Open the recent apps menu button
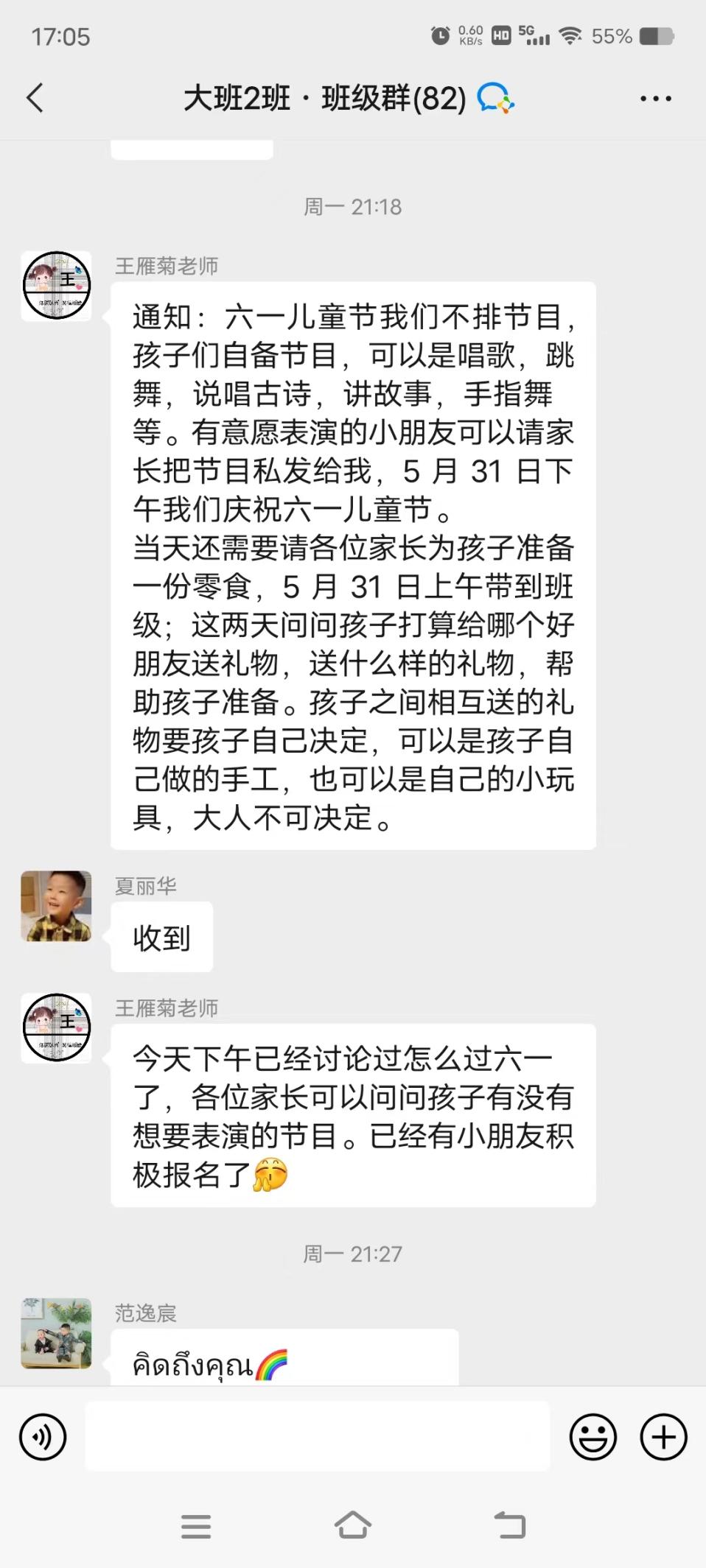The width and height of the screenshot is (706, 1568). coord(196,1526)
